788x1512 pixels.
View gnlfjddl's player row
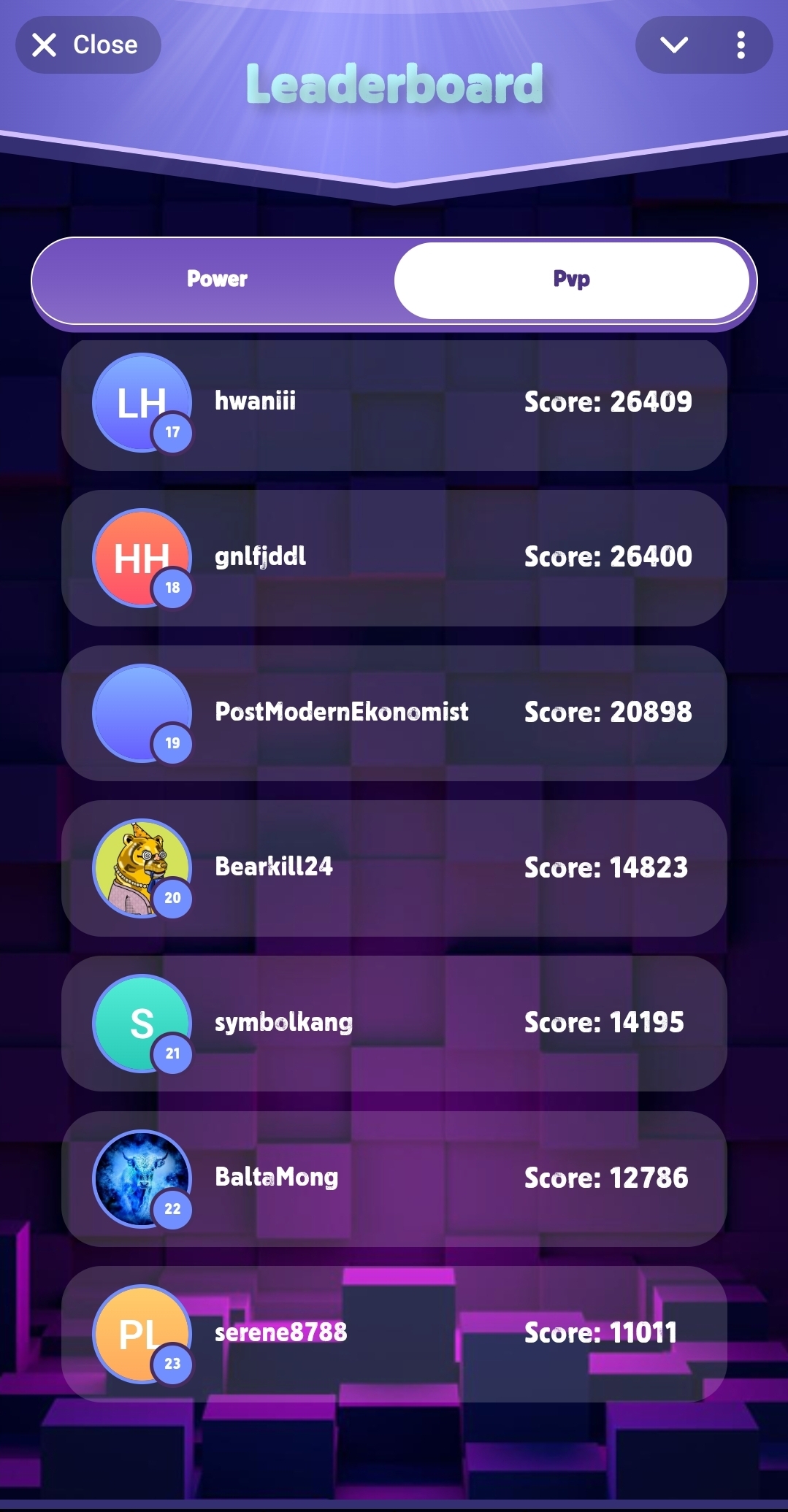pyautogui.click(x=394, y=558)
